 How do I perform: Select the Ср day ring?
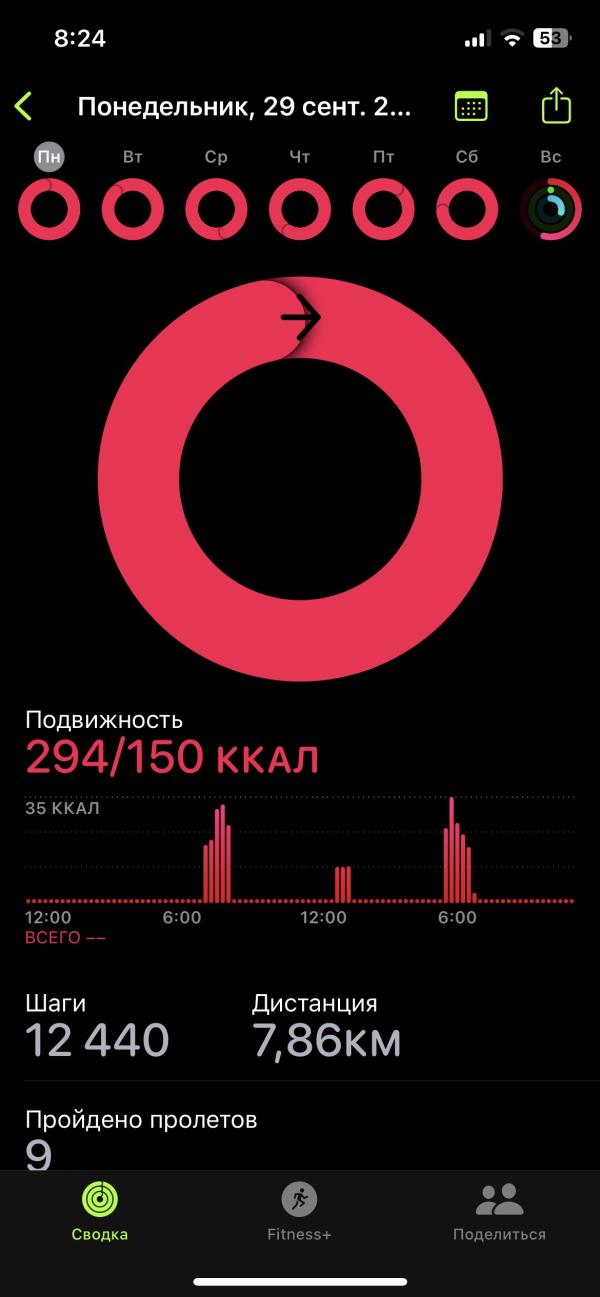216,210
